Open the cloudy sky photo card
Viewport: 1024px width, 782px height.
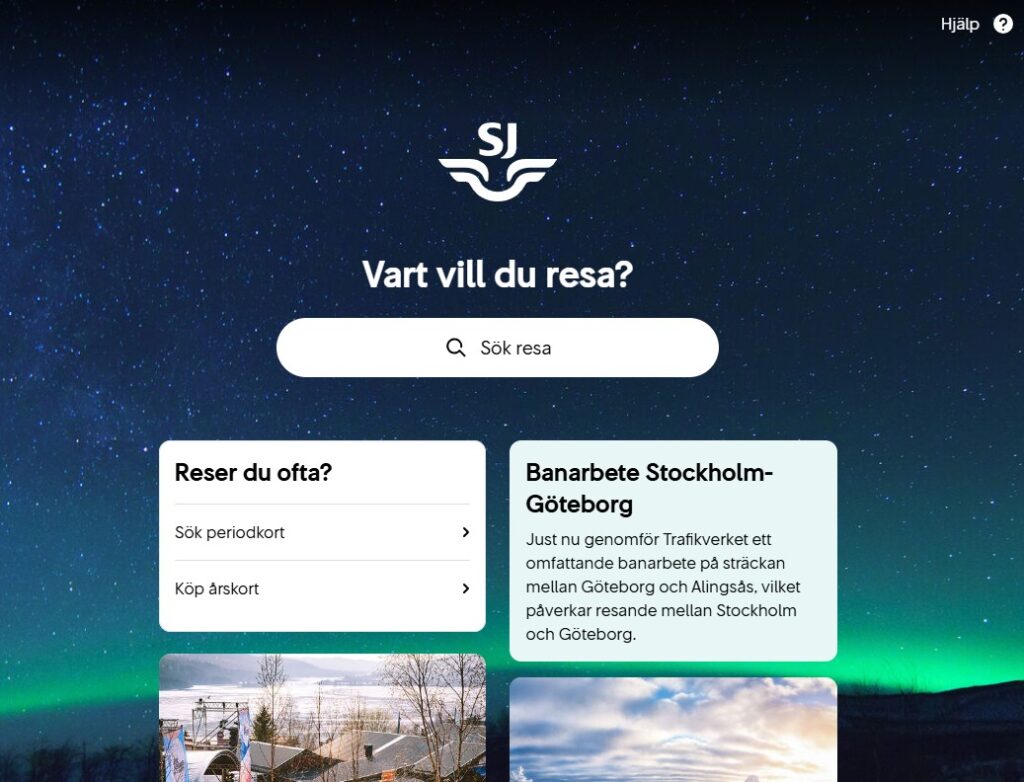672,730
